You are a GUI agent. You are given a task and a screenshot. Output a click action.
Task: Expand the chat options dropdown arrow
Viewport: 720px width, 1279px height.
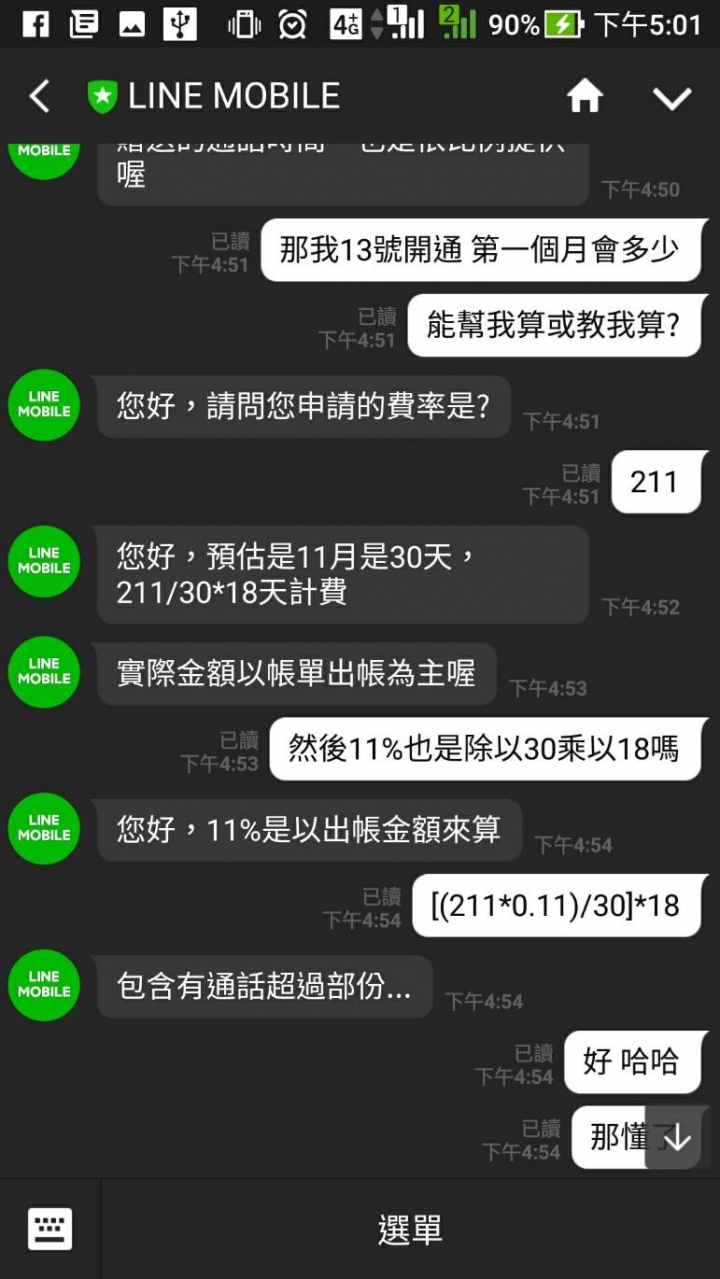672,97
